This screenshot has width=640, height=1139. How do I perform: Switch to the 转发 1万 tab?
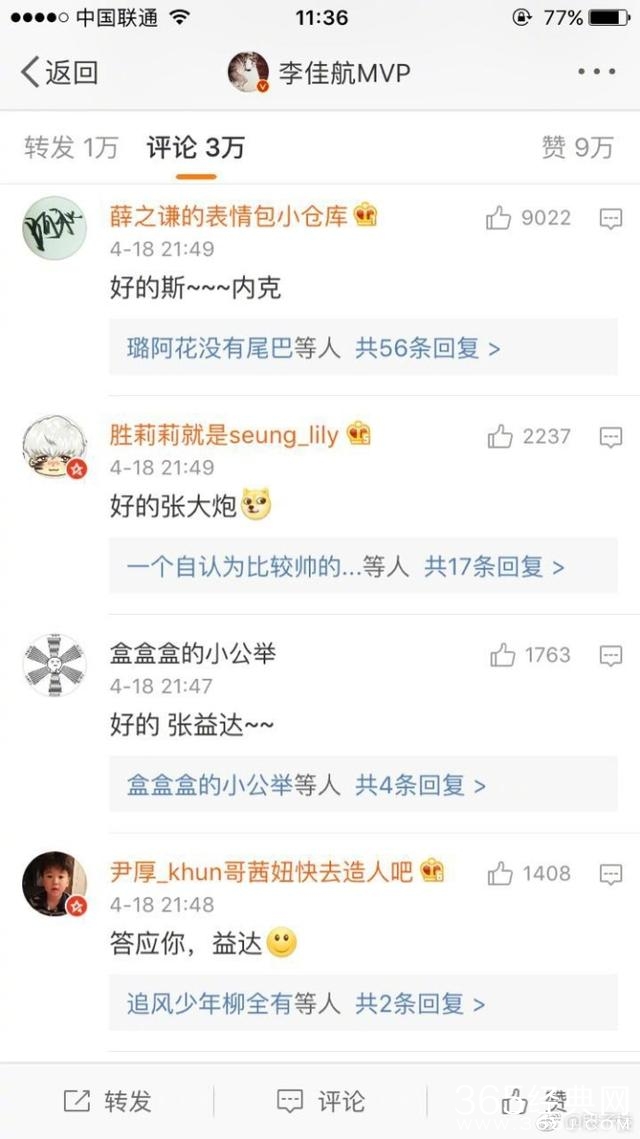pyautogui.click(x=70, y=148)
